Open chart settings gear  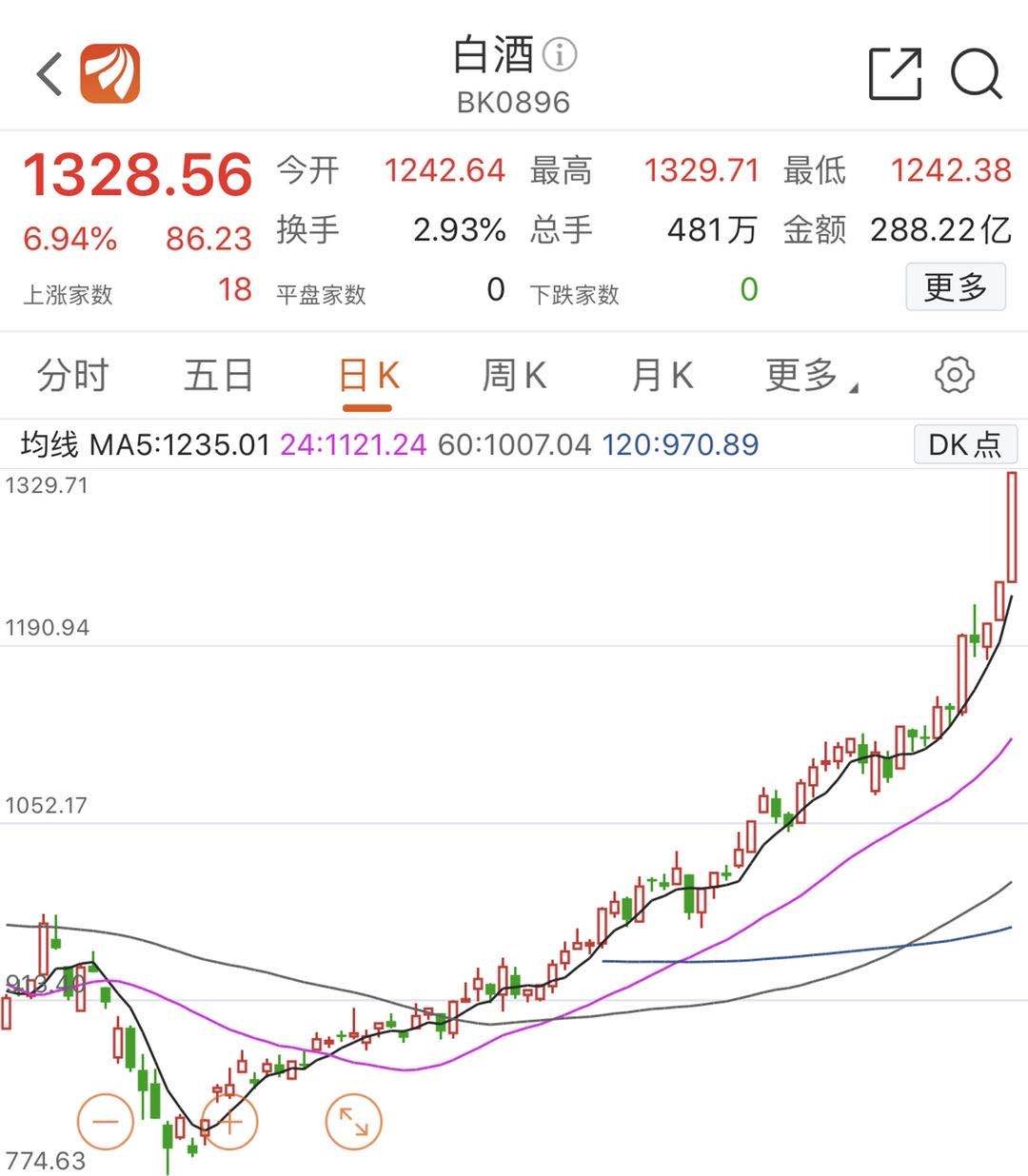(x=955, y=375)
